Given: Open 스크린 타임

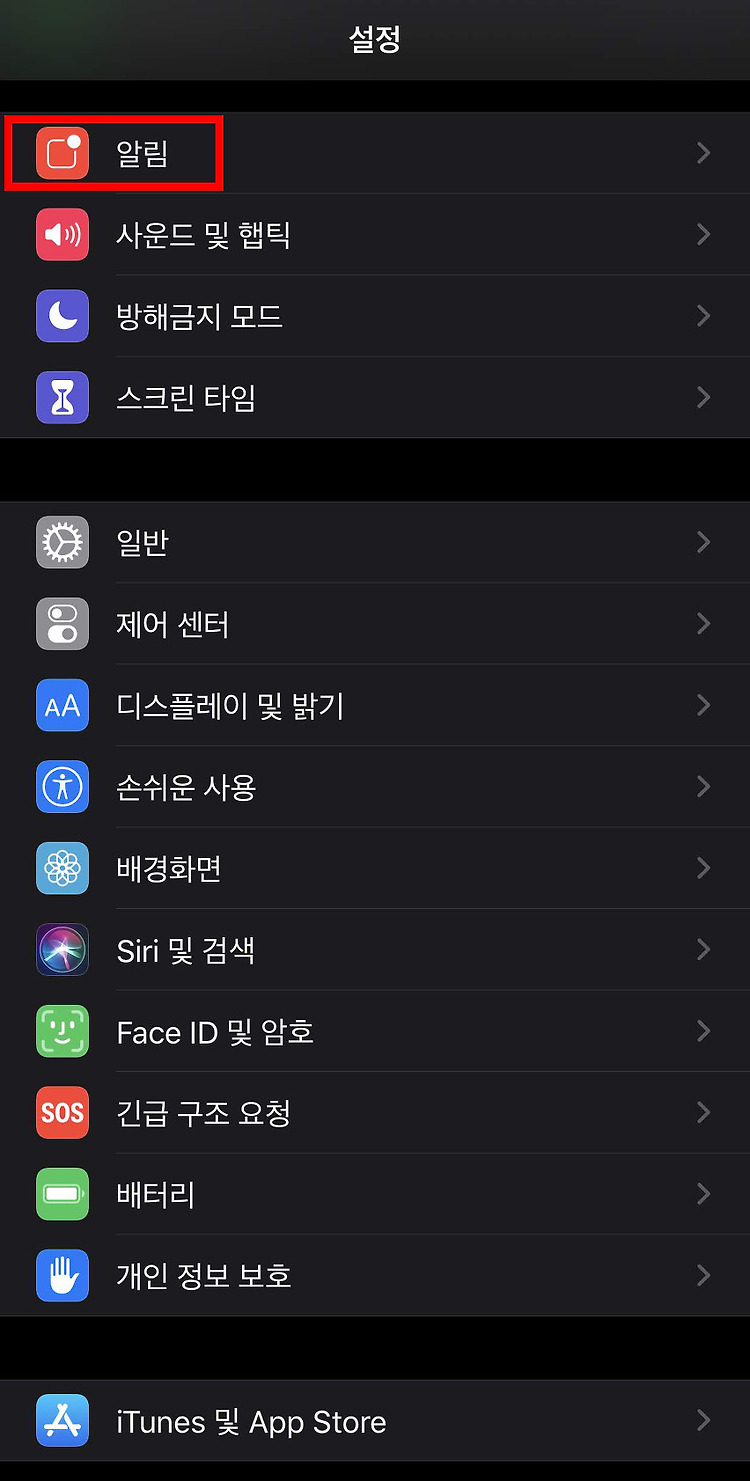Looking at the screenshot, I should tap(375, 398).
